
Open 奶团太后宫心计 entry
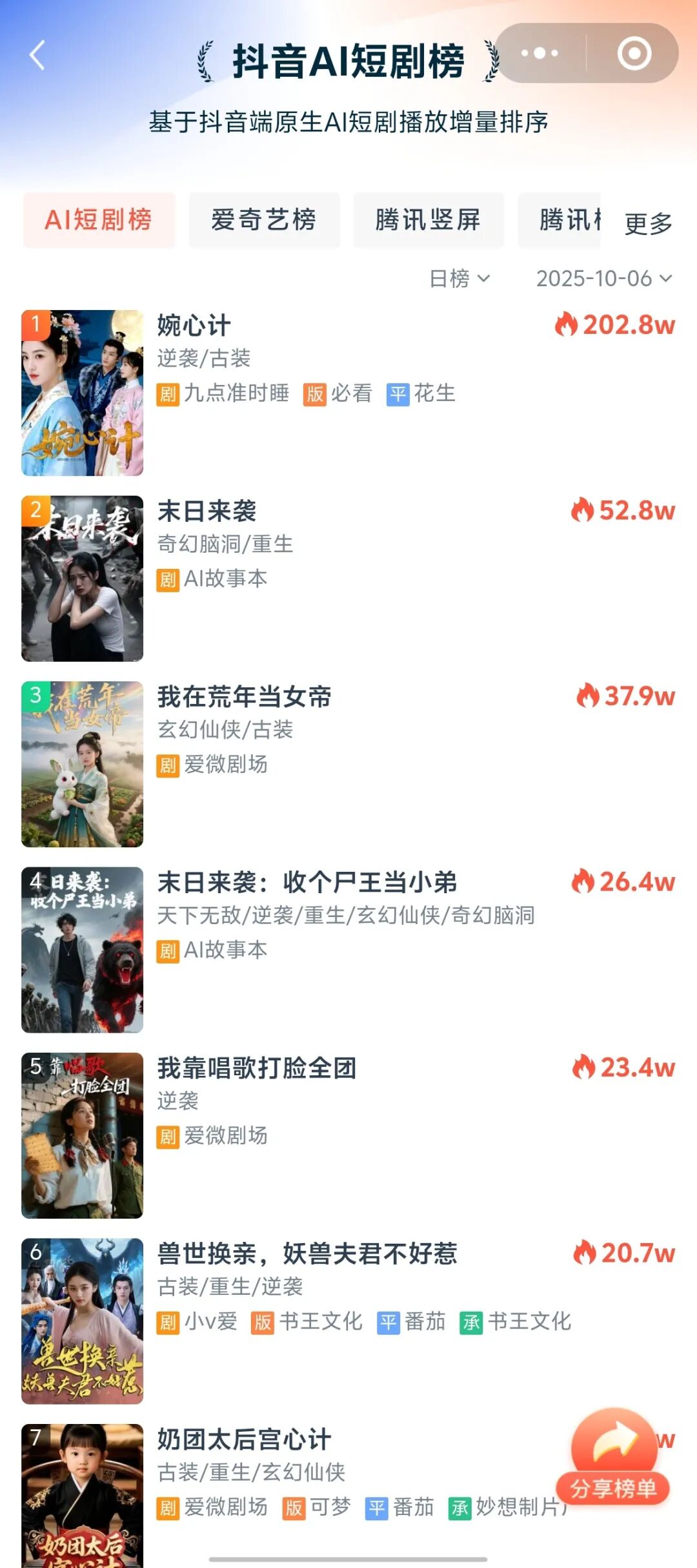[x=244, y=1439]
